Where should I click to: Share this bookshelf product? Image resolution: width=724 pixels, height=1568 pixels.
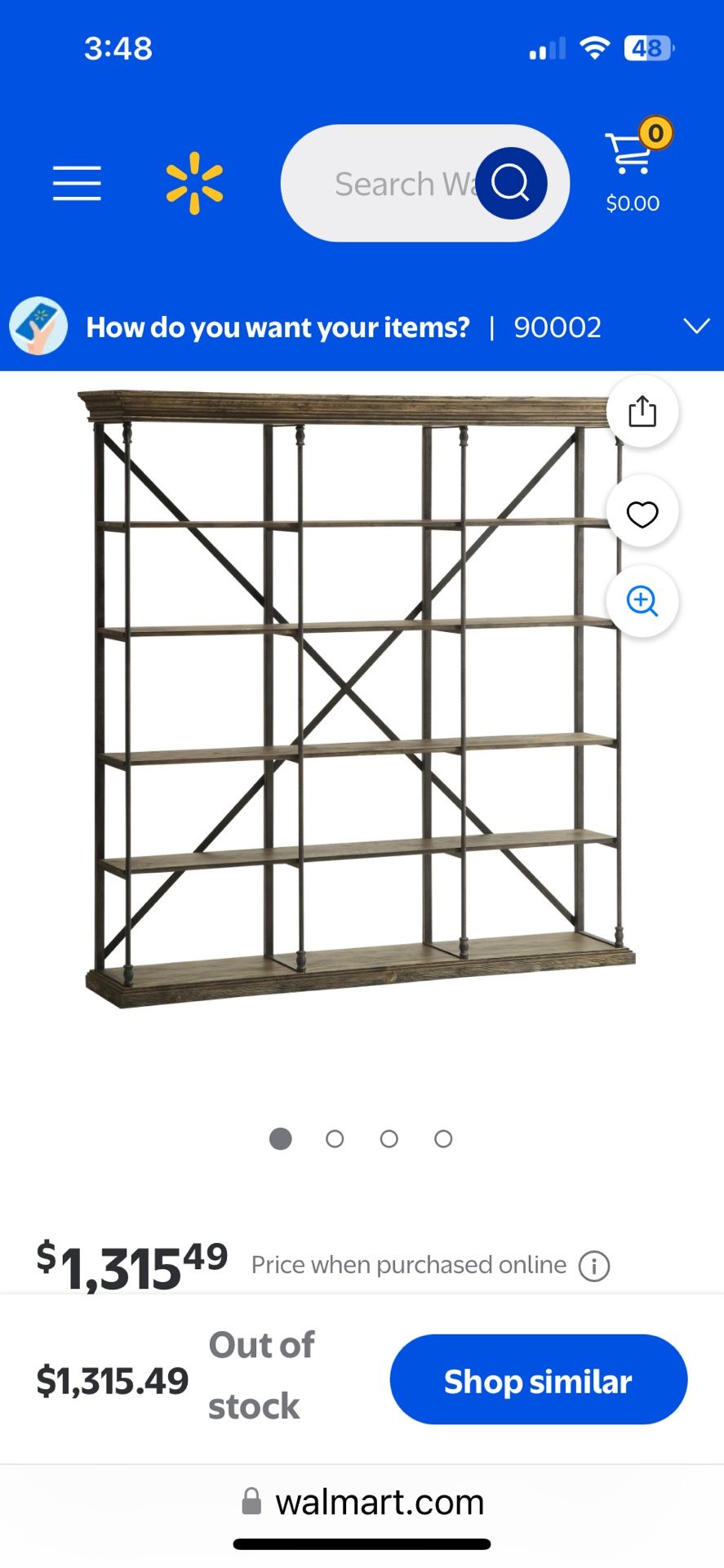[x=642, y=412]
